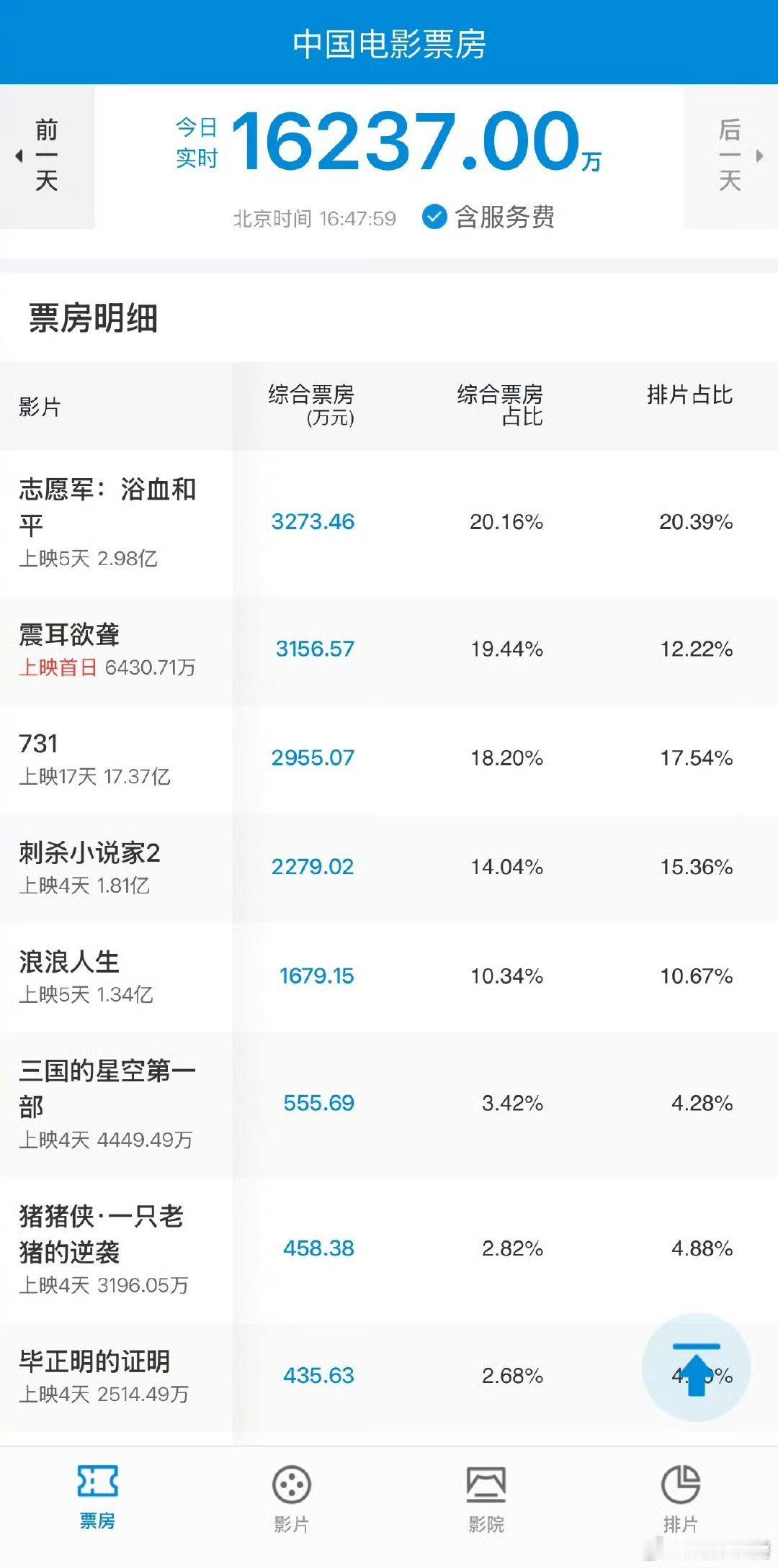Select the 猪猪侠·一只老猪的逆袭 row

click(389, 1251)
